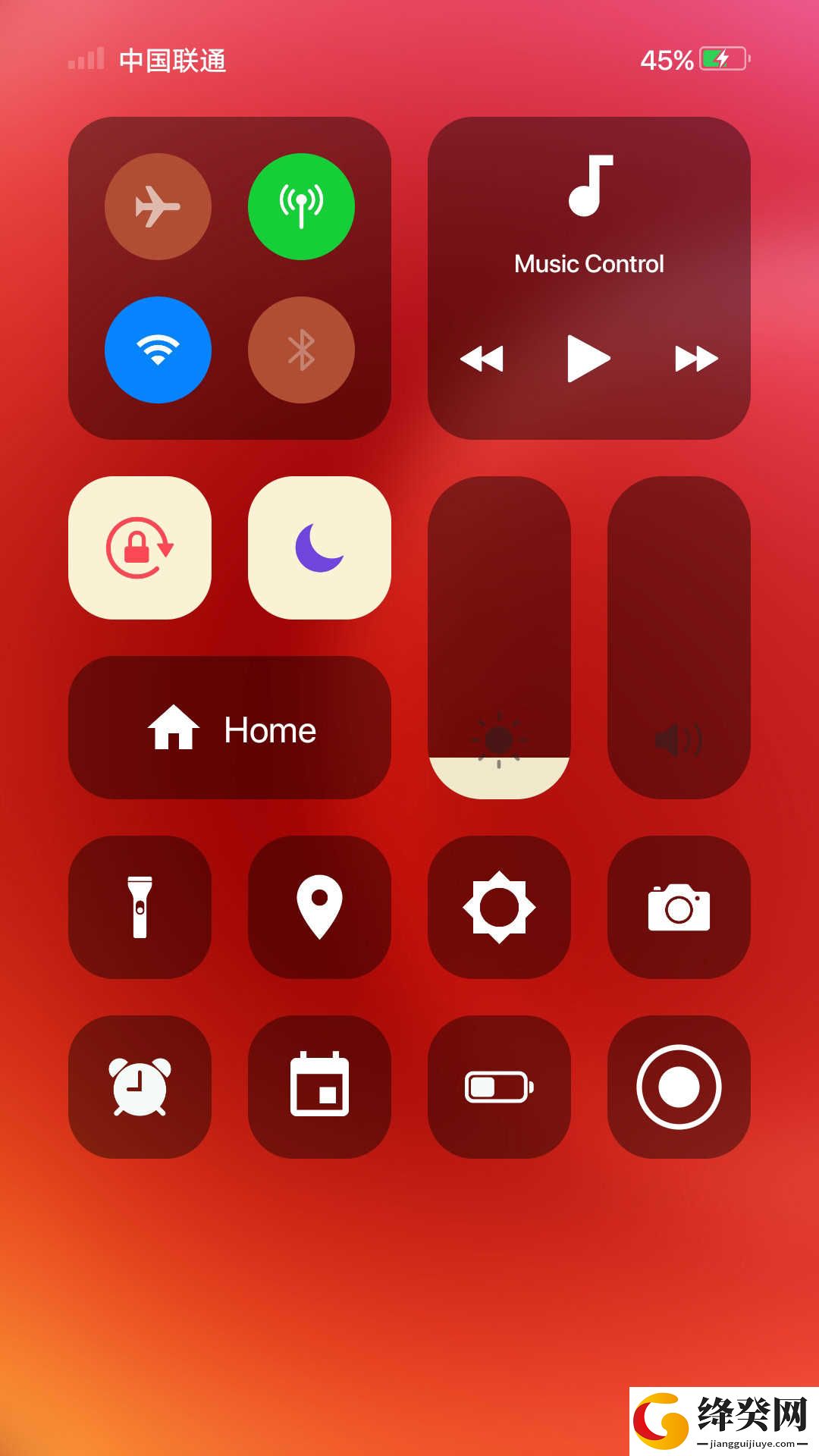Skip to the previous track
The width and height of the screenshot is (819, 1456).
click(482, 358)
